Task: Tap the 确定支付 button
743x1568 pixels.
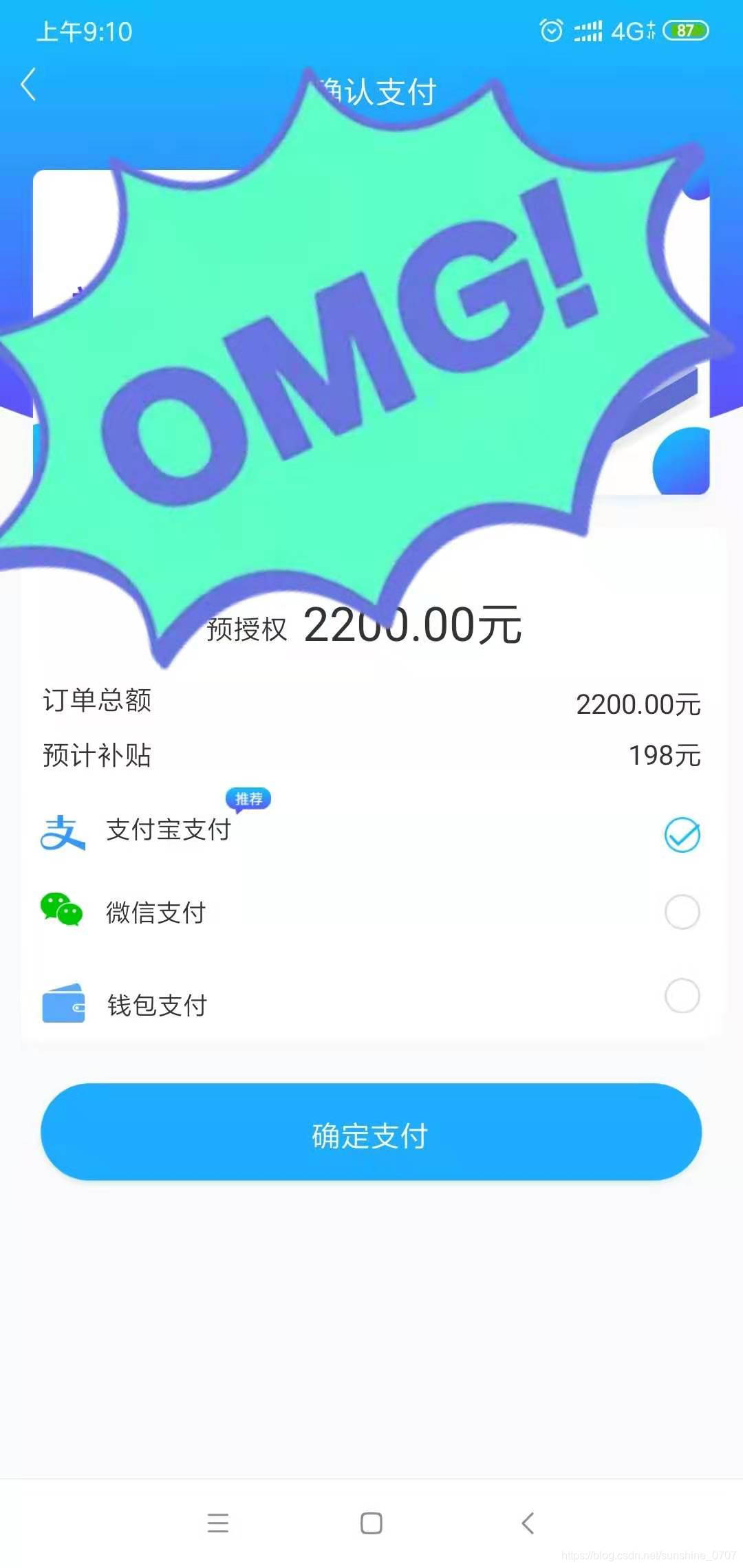Action: point(371,1133)
